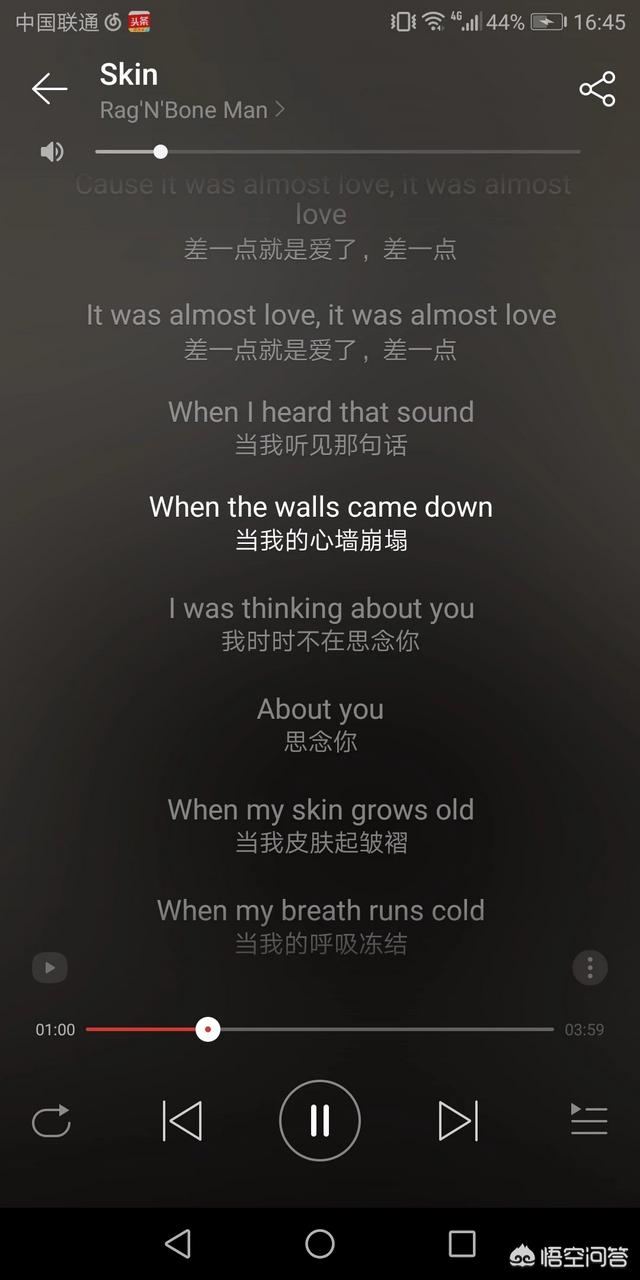Pause the current song
Viewport: 640px width, 1280px height.
click(x=320, y=1120)
